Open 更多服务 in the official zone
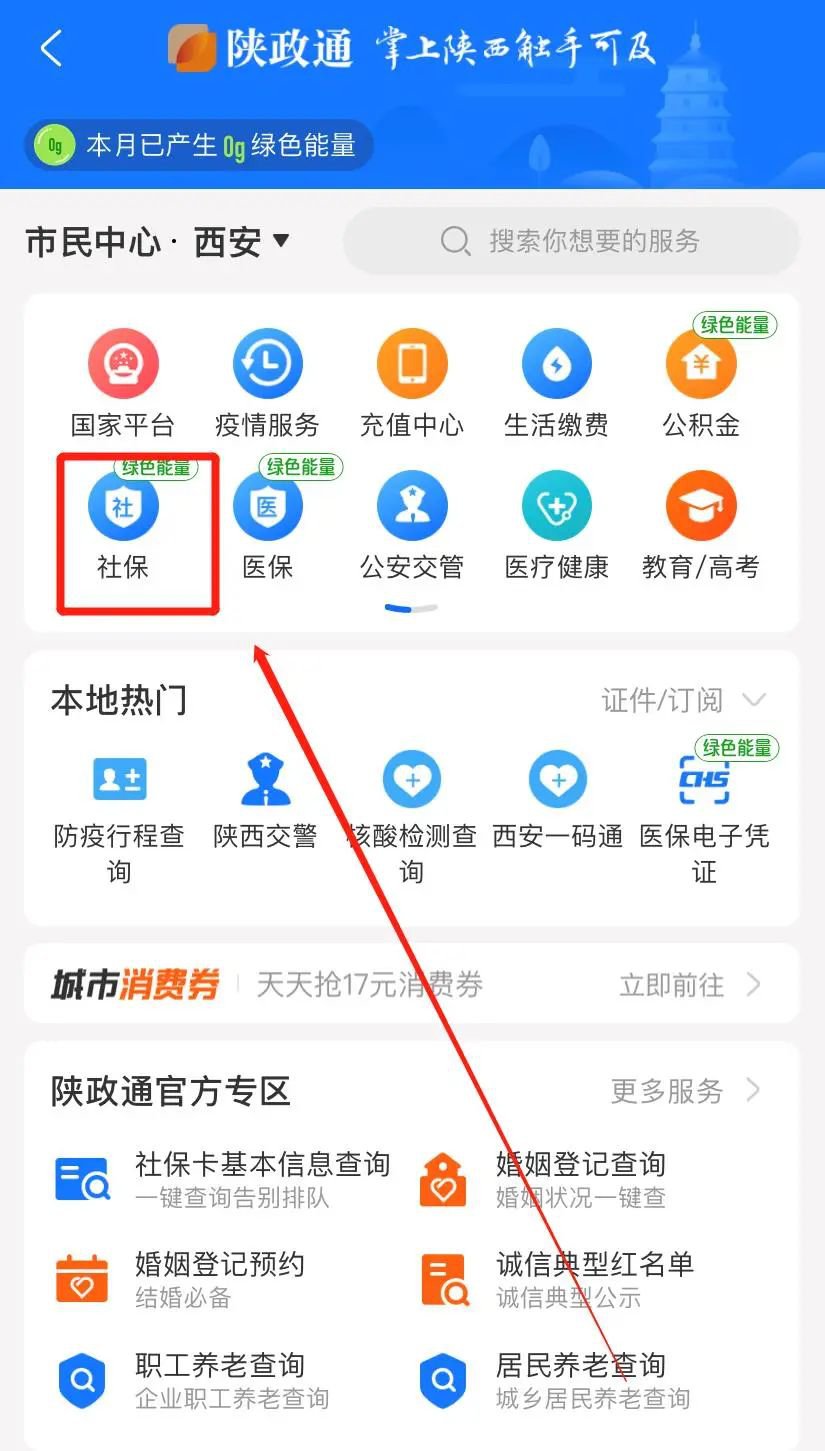825x1451 pixels. (685, 1091)
